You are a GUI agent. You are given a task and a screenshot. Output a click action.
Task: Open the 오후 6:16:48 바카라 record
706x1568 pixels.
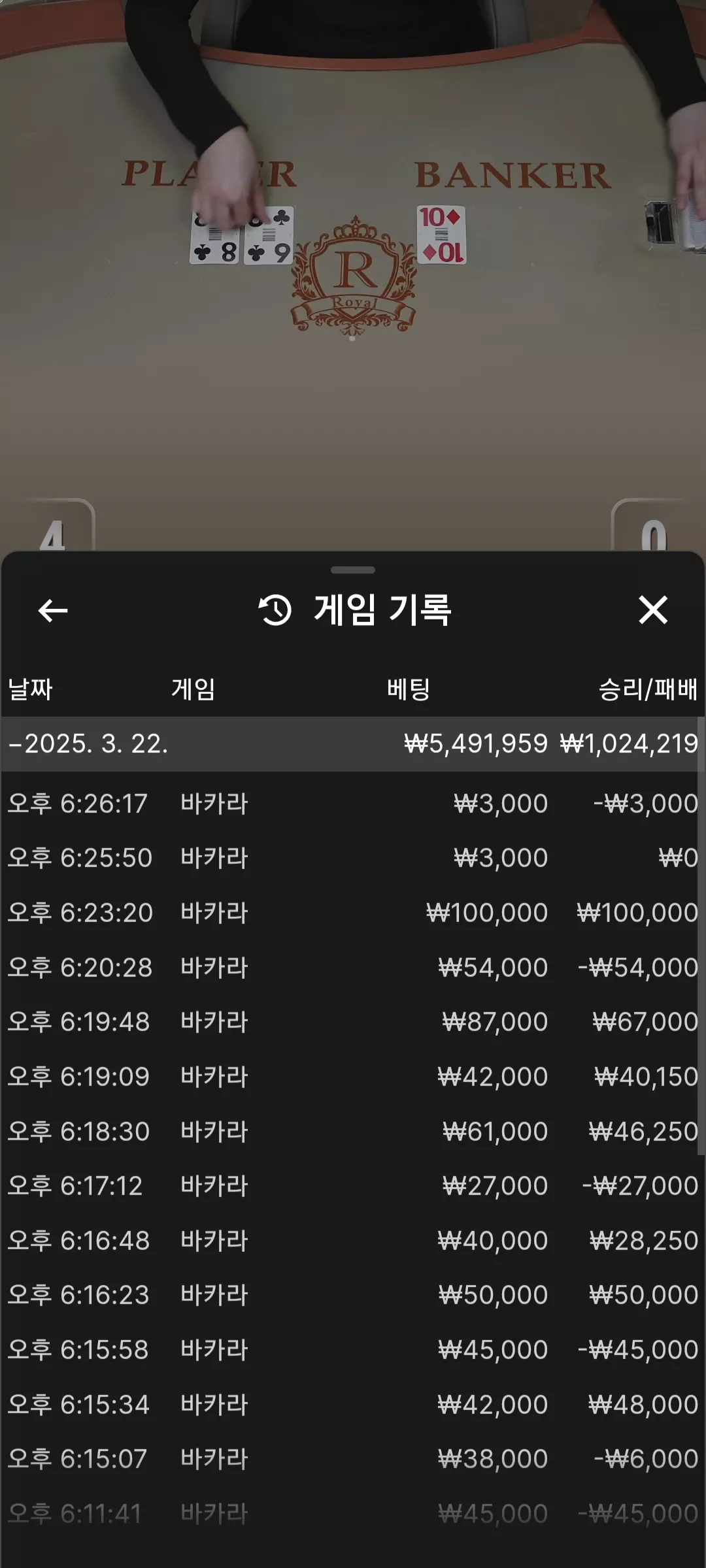(353, 1241)
